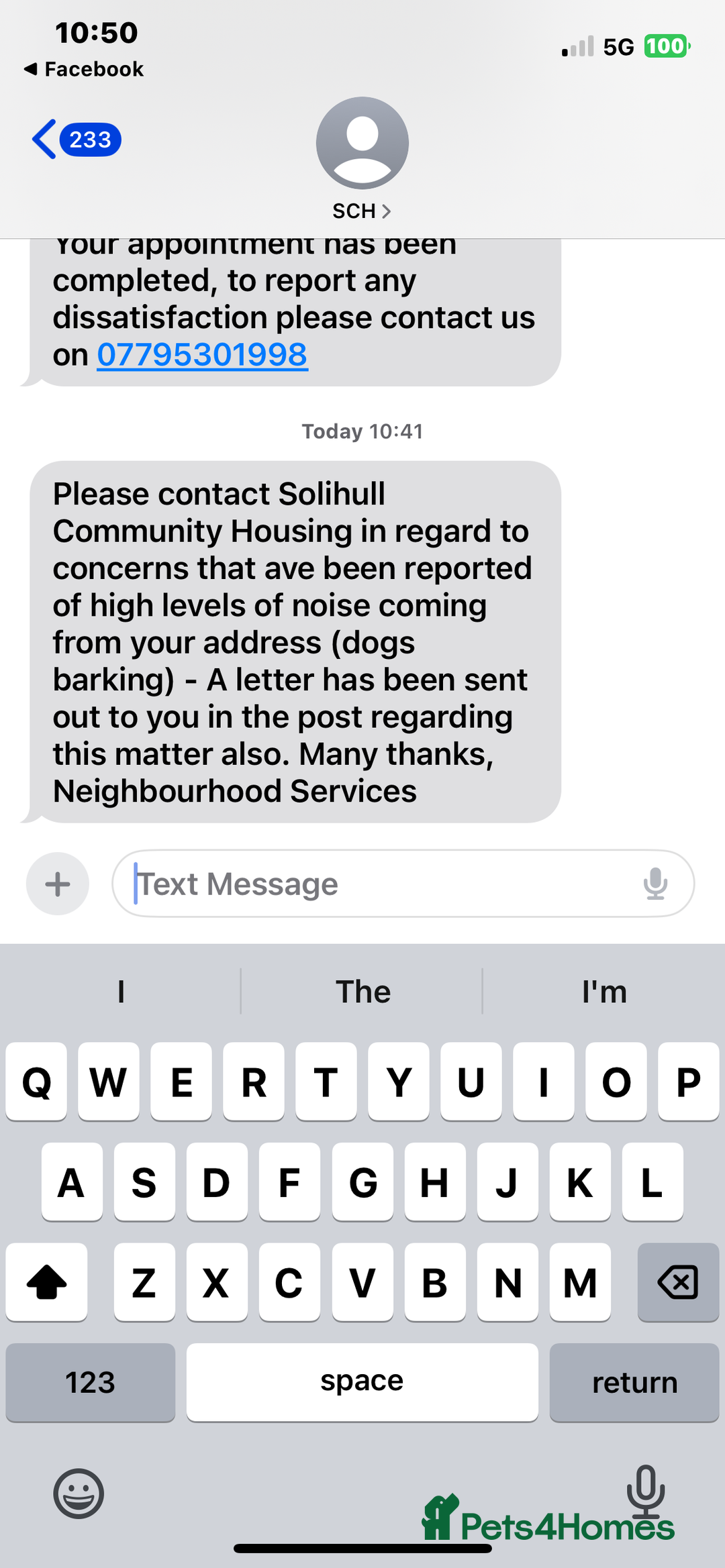Switch keyboard to 123 numbers layout
This screenshot has height=1568, width=725.
coord(91,1382)
